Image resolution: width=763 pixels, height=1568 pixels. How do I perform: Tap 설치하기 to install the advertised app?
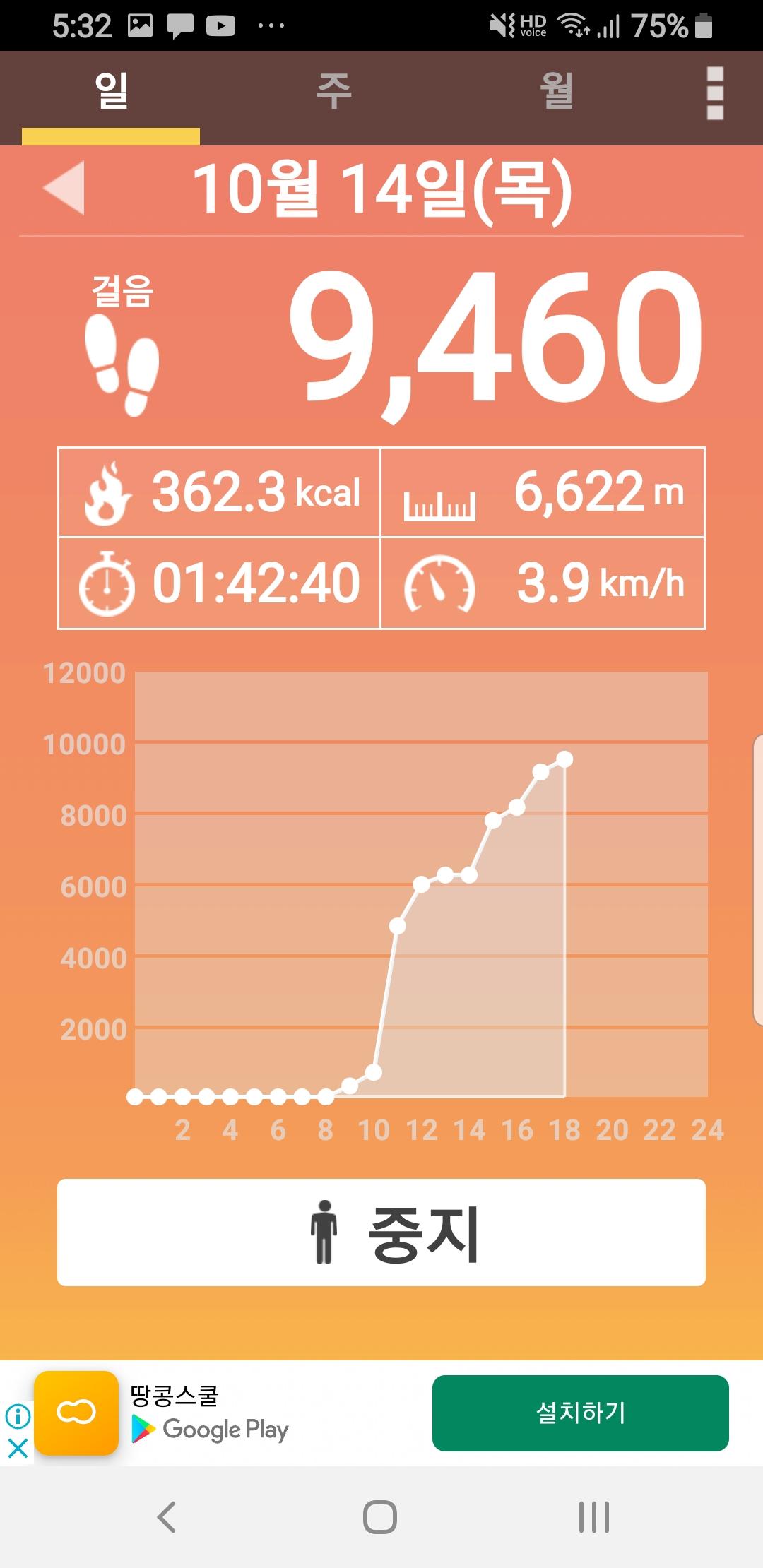[580, 1413]
